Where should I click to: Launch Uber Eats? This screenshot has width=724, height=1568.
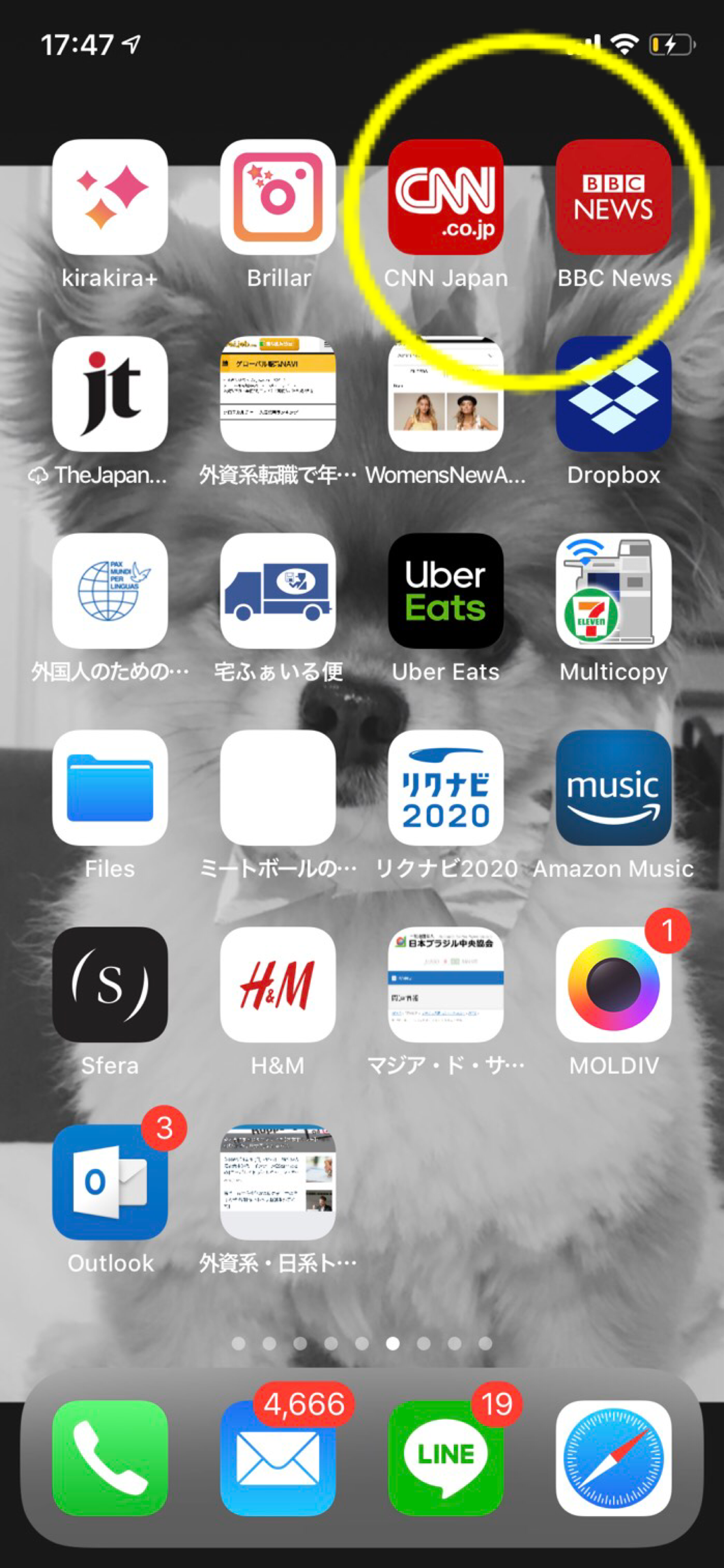tap(445, 590)
